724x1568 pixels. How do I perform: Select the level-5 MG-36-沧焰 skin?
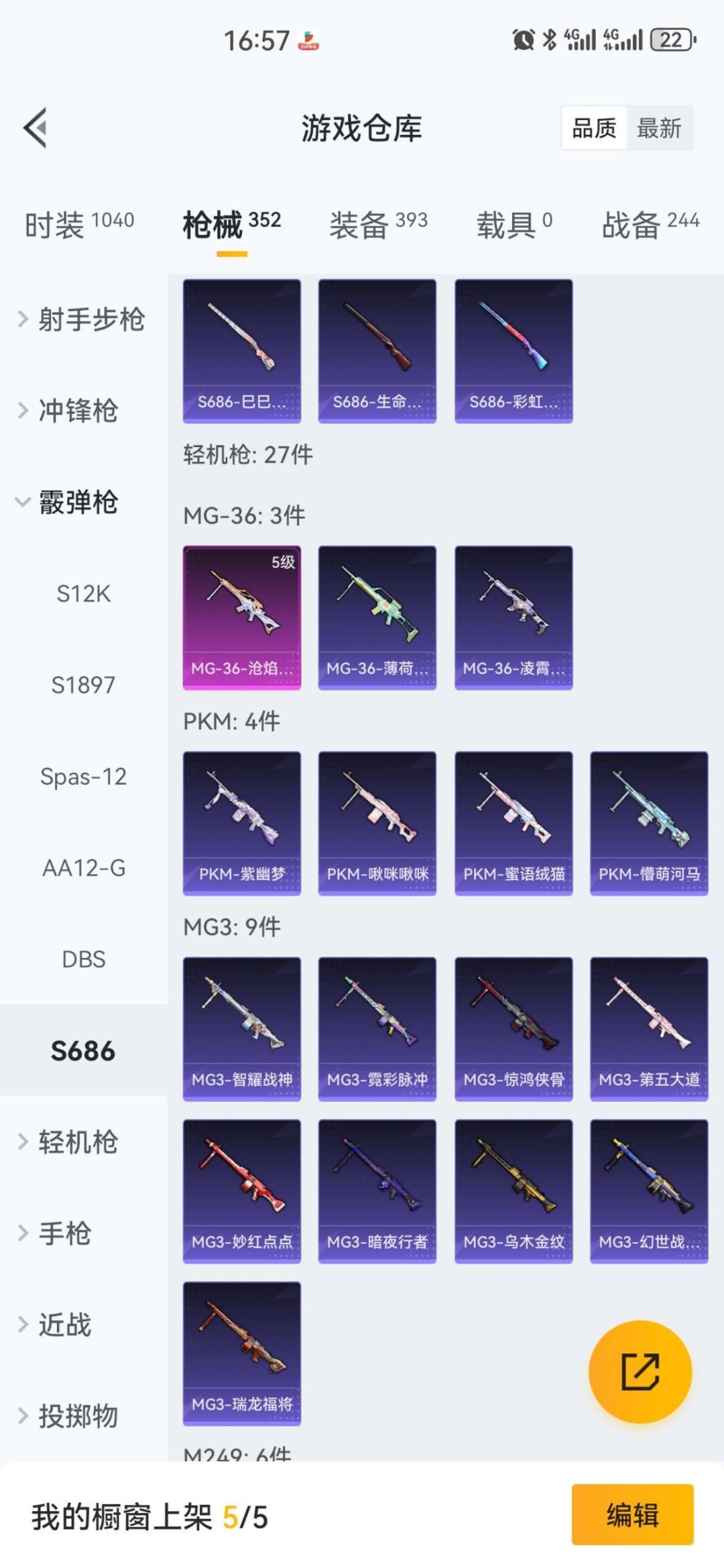click(241, 617)
